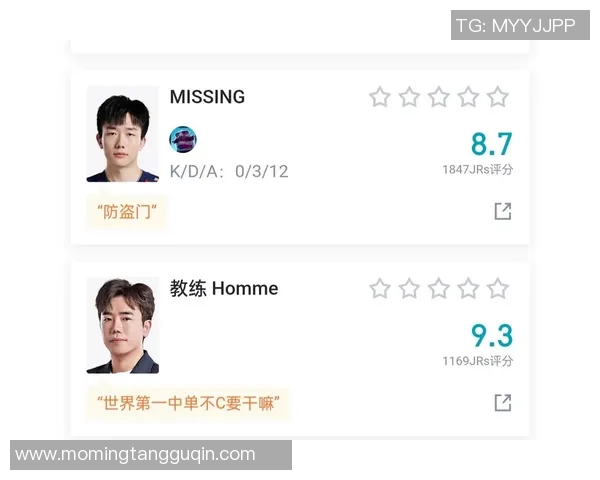
Task: Open the “防盗门” comment on MISSING
Action: (x=127, y=212)
